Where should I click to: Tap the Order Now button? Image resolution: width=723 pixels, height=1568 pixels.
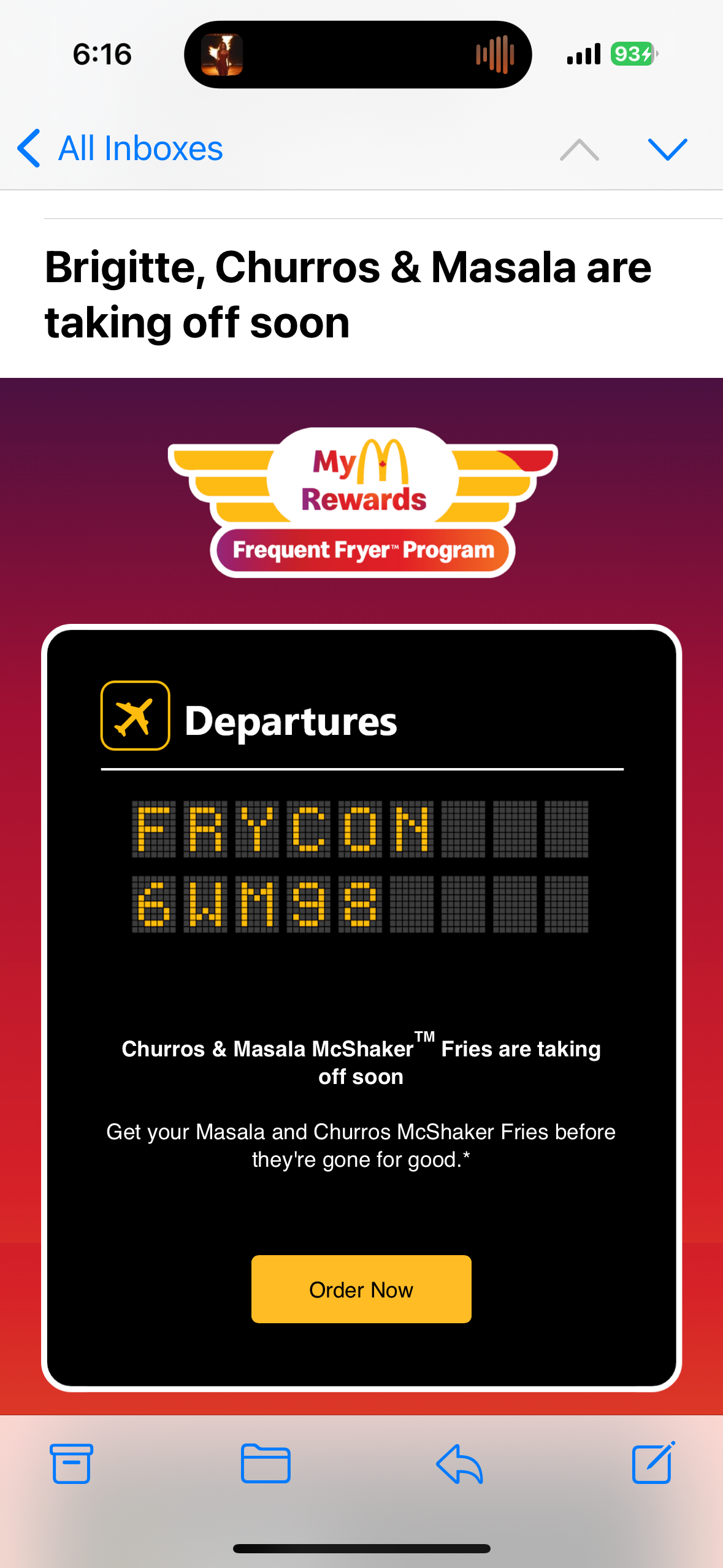tap(361, 1289)
